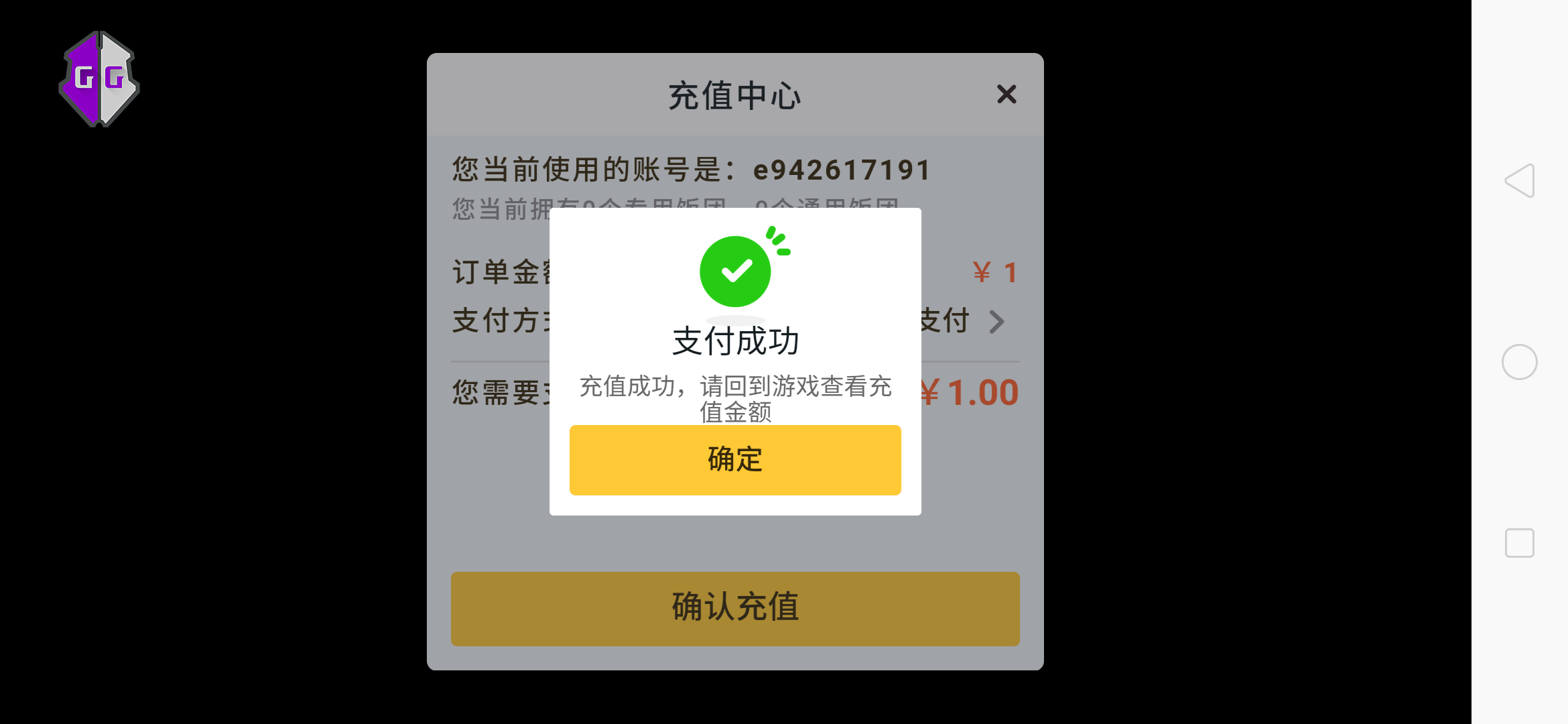Viewport: 1568px width, 724px height.
Task: Go to the home screen
Action: [x=1519, y=362]
